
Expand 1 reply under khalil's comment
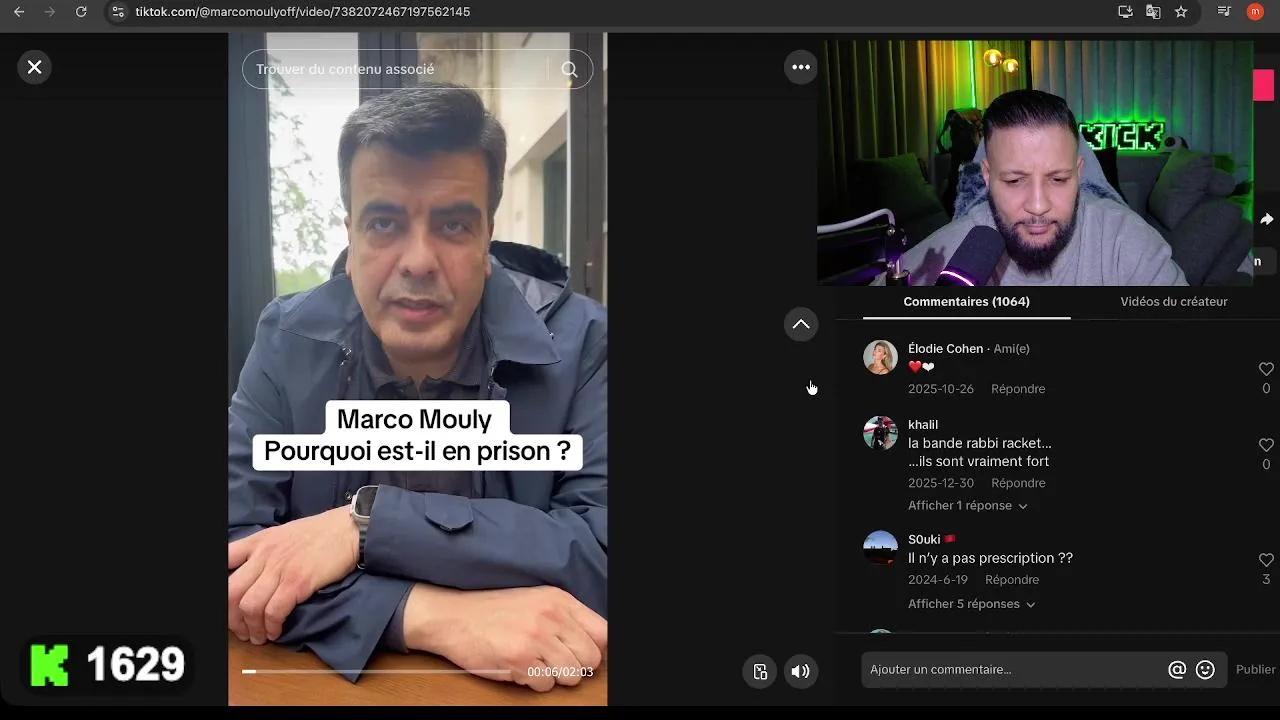click(x=967, y=506)
